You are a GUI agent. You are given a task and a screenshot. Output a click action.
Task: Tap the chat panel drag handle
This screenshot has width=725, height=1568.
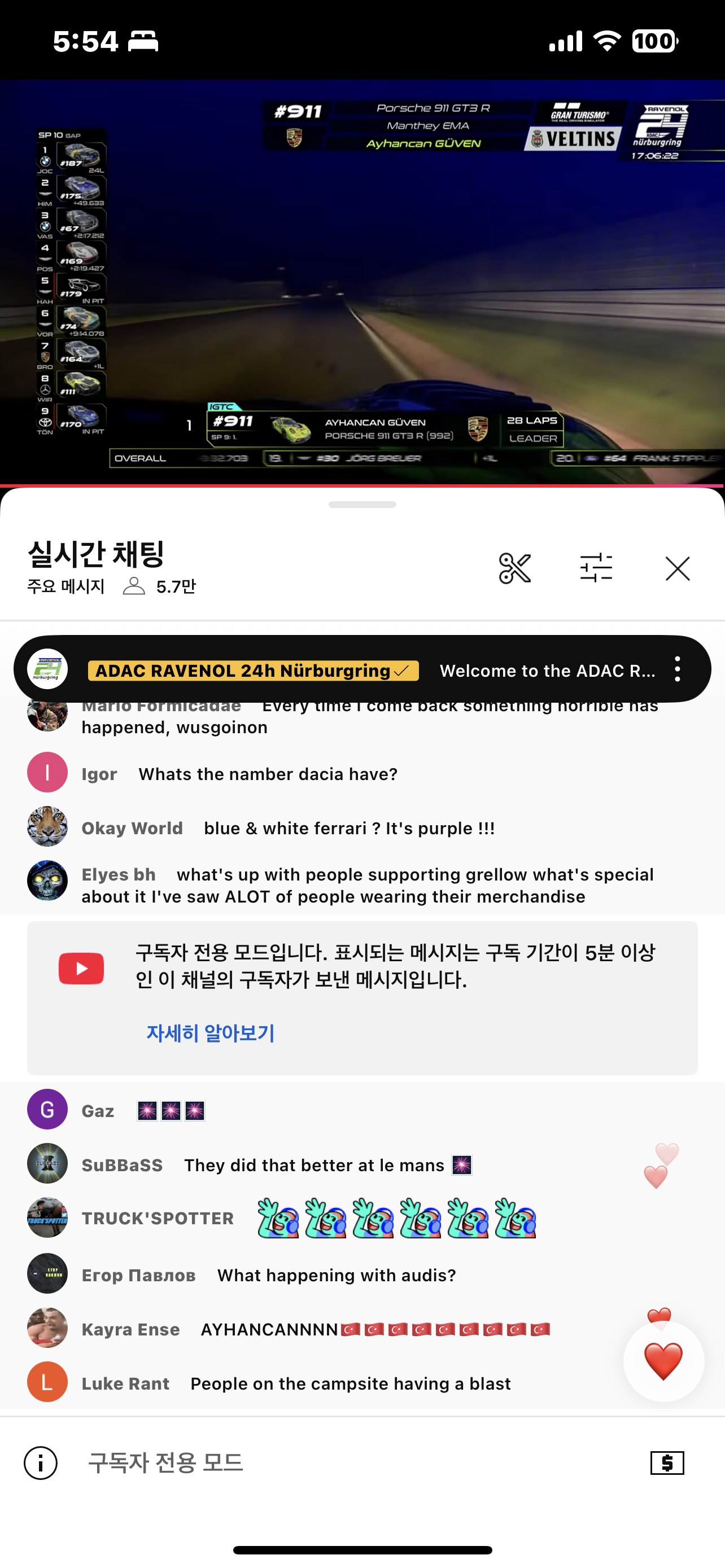pos(362,505)
